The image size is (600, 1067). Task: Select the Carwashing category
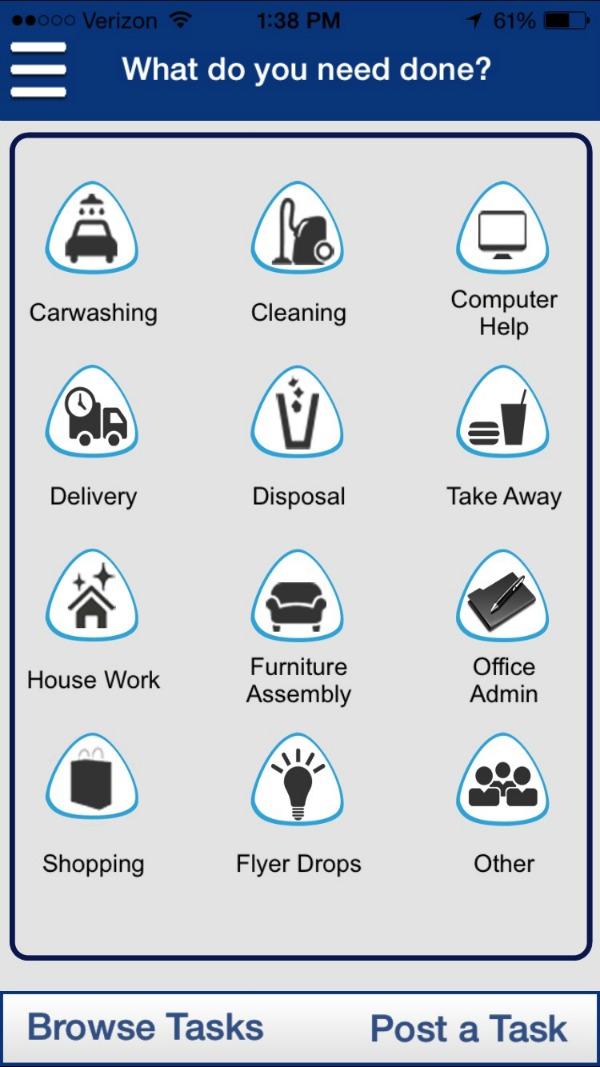click(x=92, y=229)
